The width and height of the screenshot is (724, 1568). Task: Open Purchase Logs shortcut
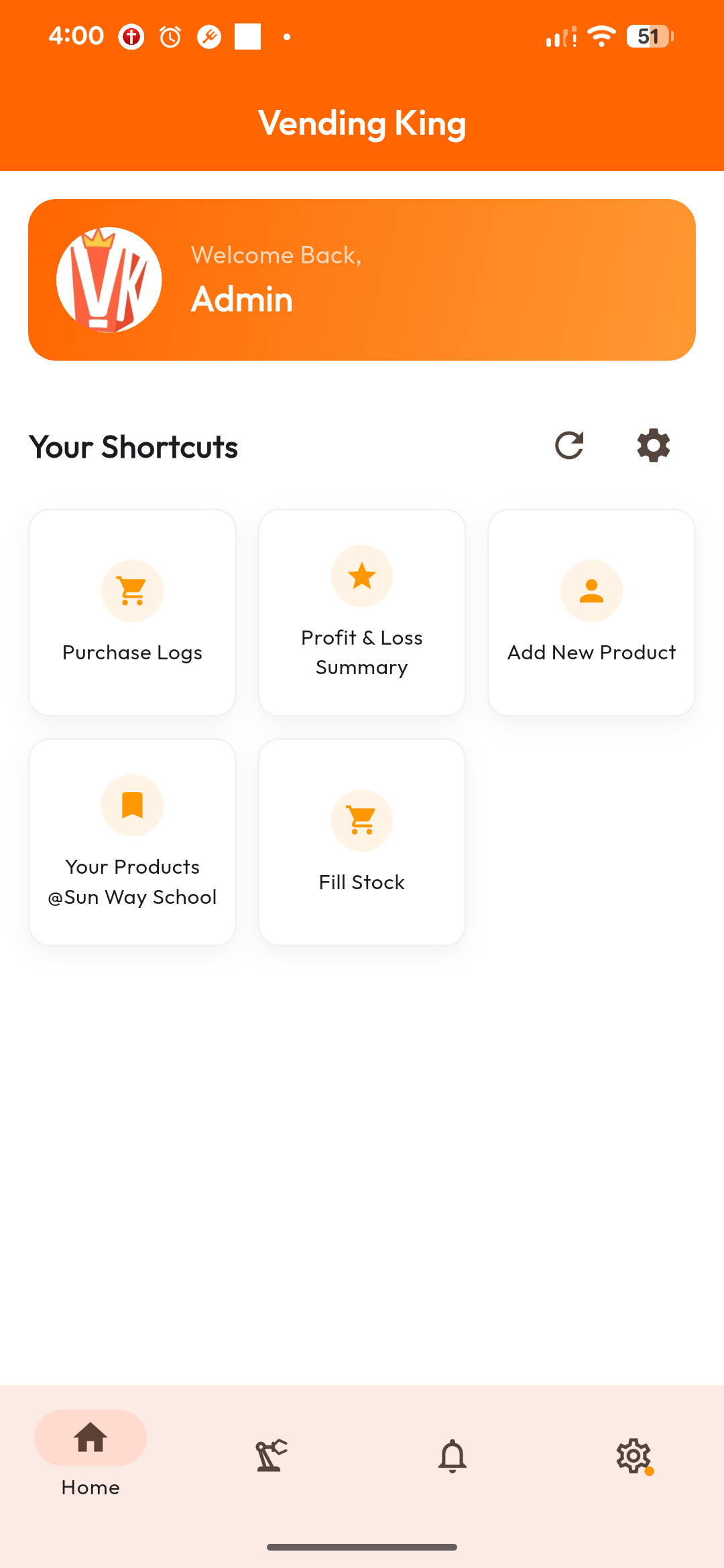coord(131,611)
